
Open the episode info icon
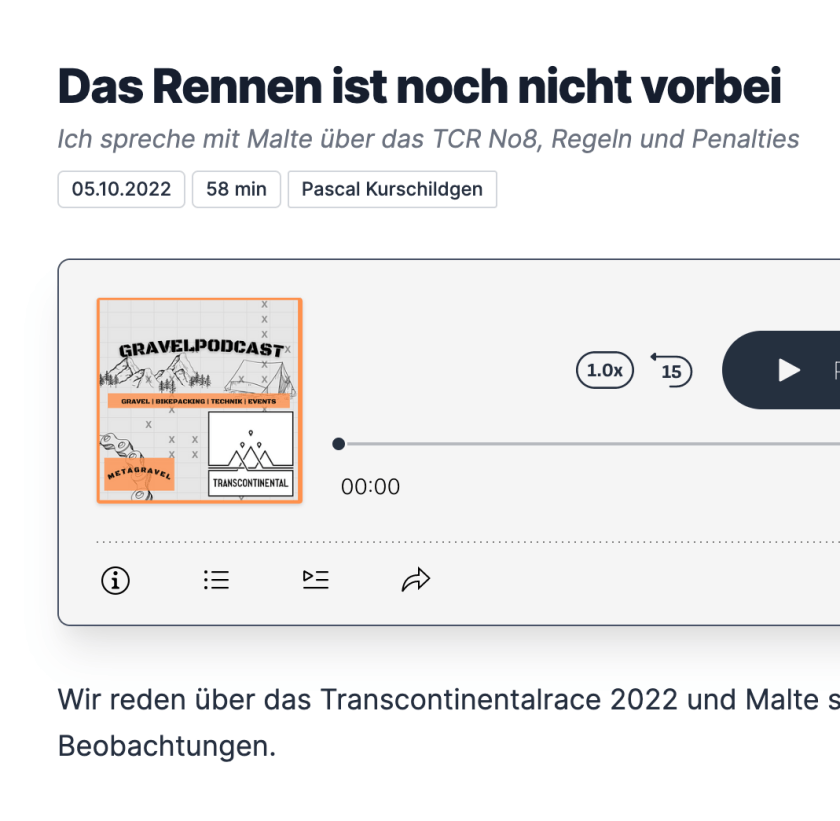[116, 579]
